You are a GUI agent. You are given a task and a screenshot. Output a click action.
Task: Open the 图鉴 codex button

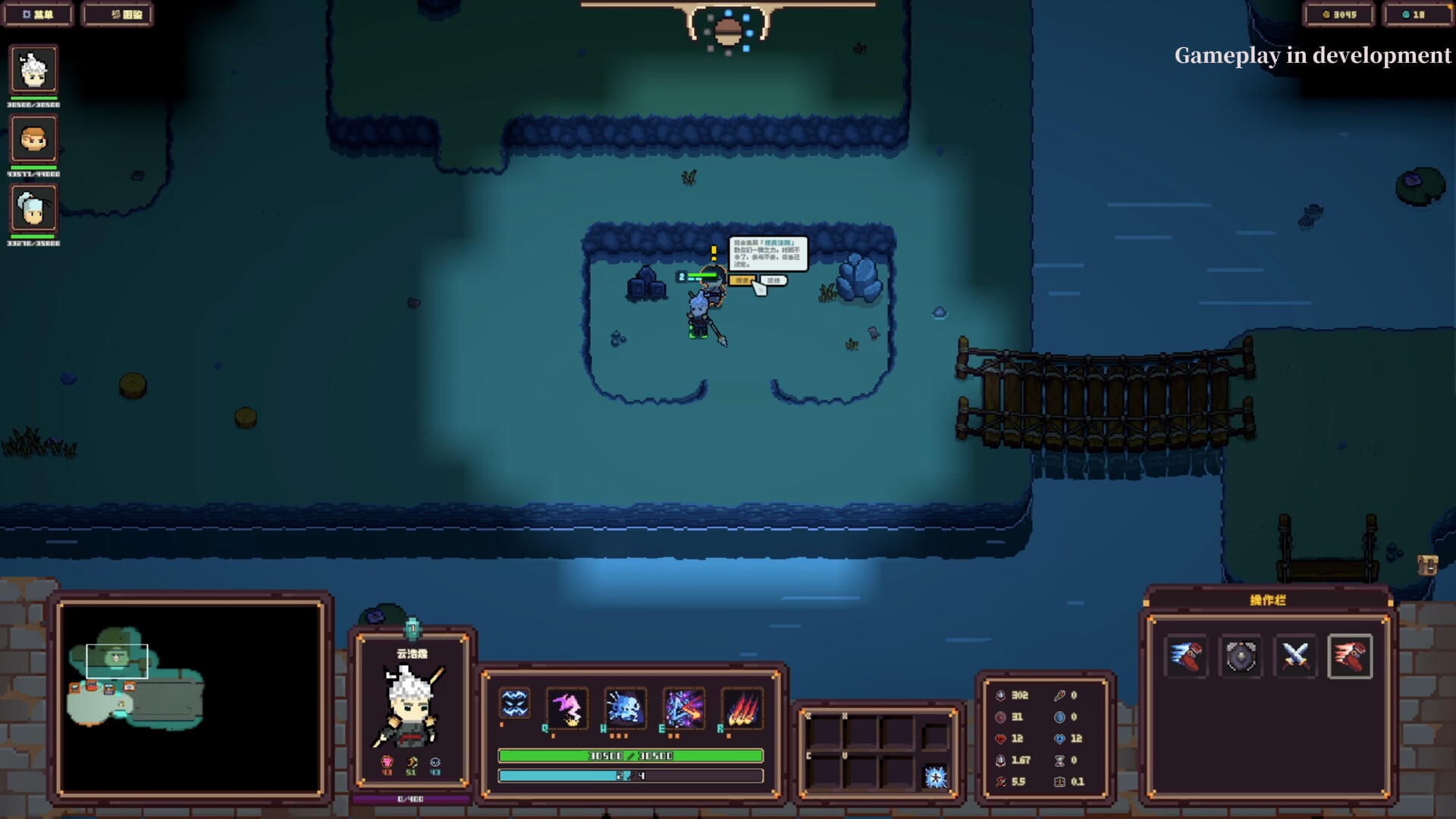[x=118, y=14]
